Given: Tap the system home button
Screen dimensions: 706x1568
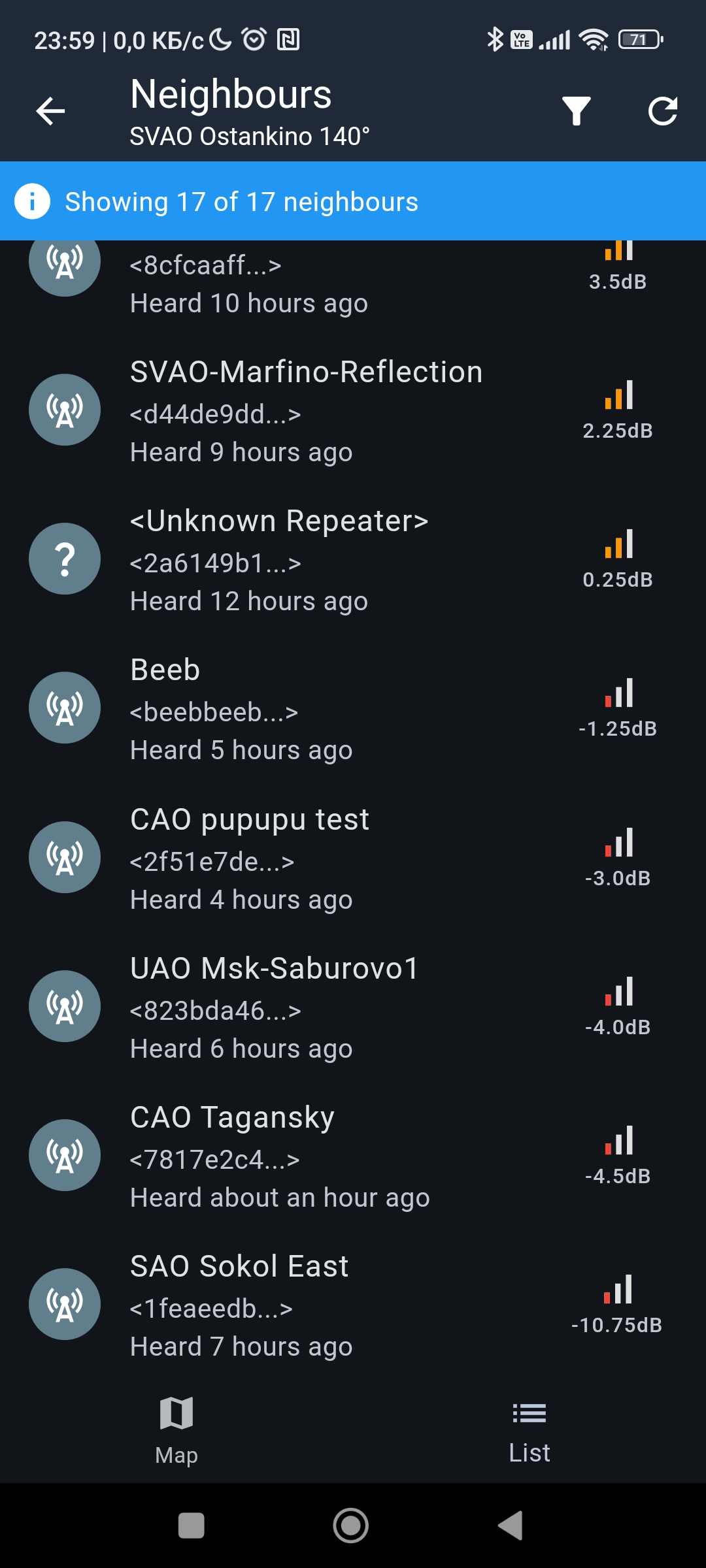Looking at the screenshot, I should [351, 1526].
